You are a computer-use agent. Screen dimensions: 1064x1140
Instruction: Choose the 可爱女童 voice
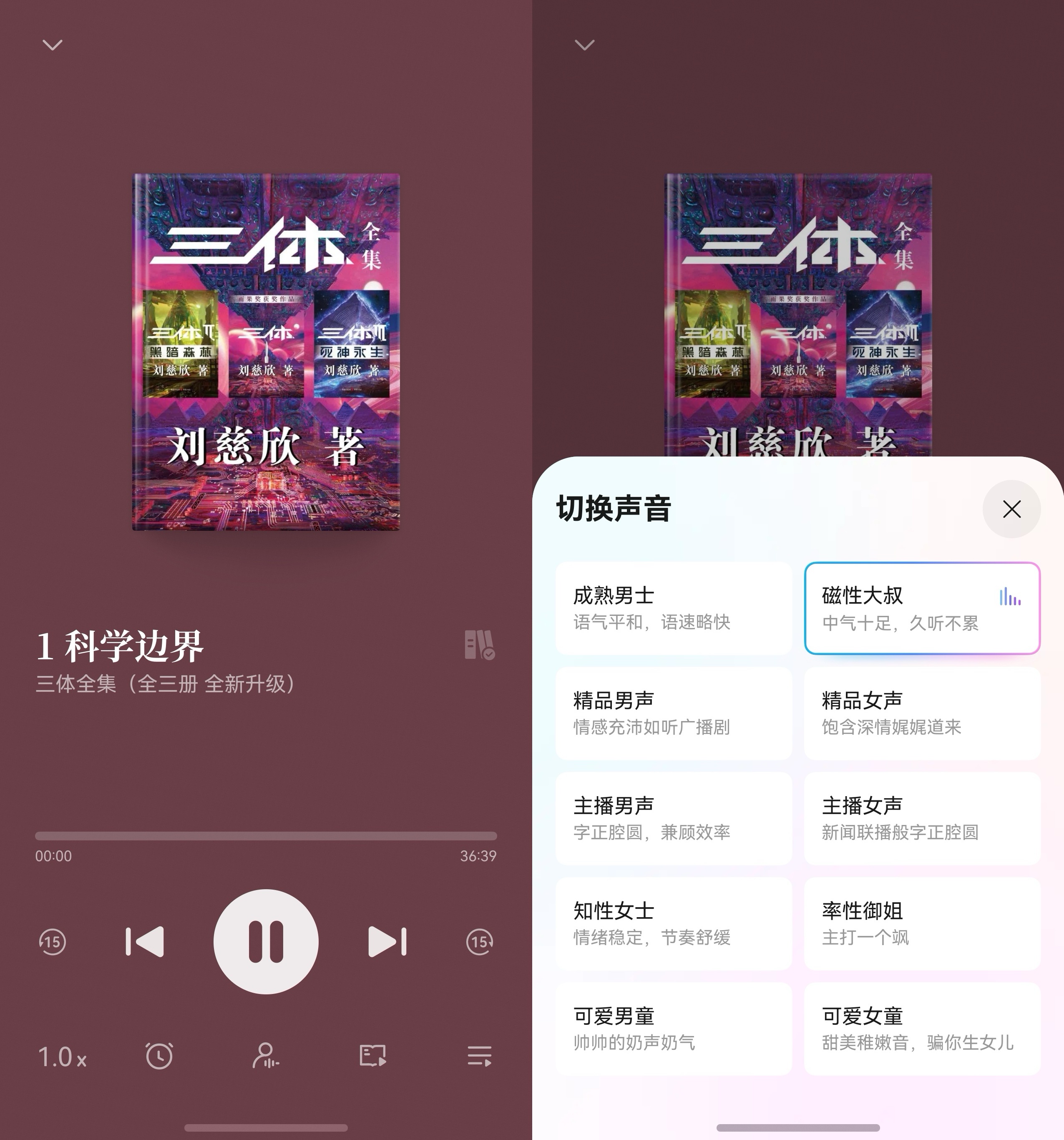(x=922, y=1029)
